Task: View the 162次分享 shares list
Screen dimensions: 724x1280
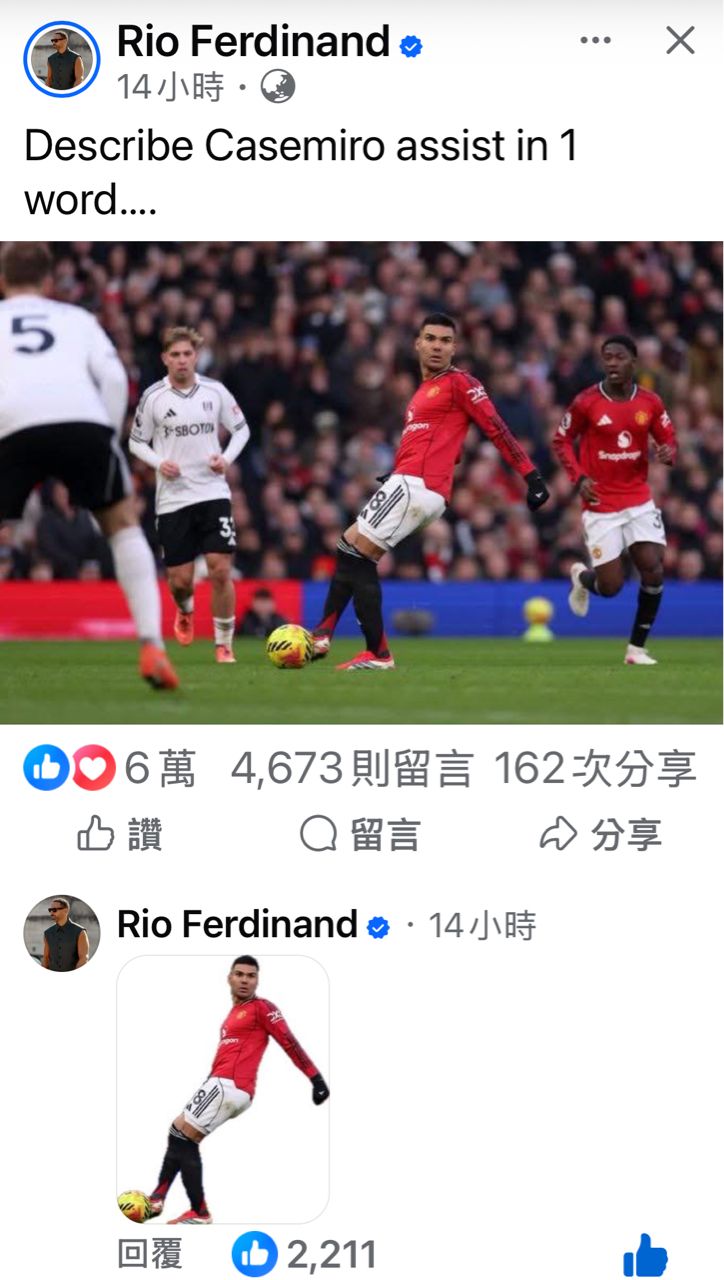Action: click(595, 769)
